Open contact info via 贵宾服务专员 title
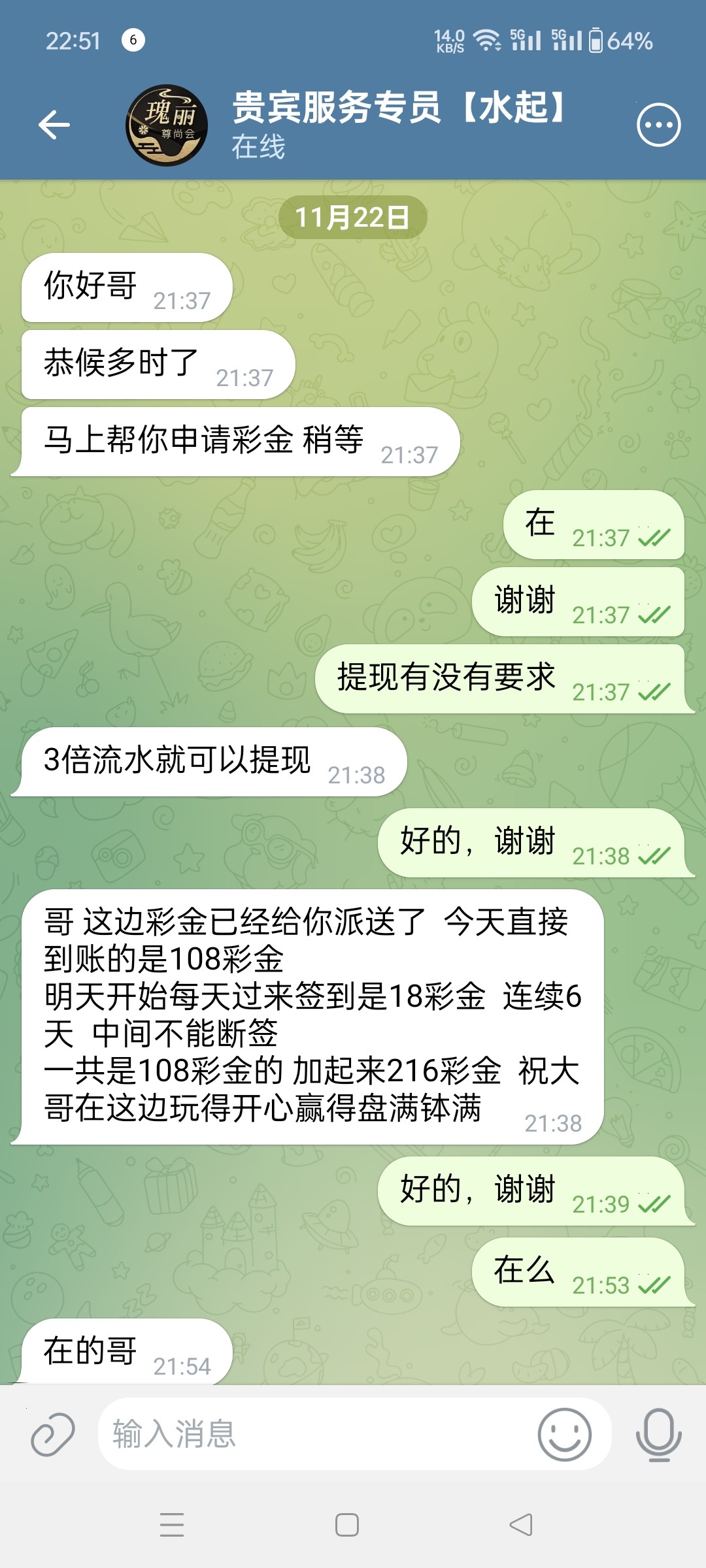 click(399, 108)
